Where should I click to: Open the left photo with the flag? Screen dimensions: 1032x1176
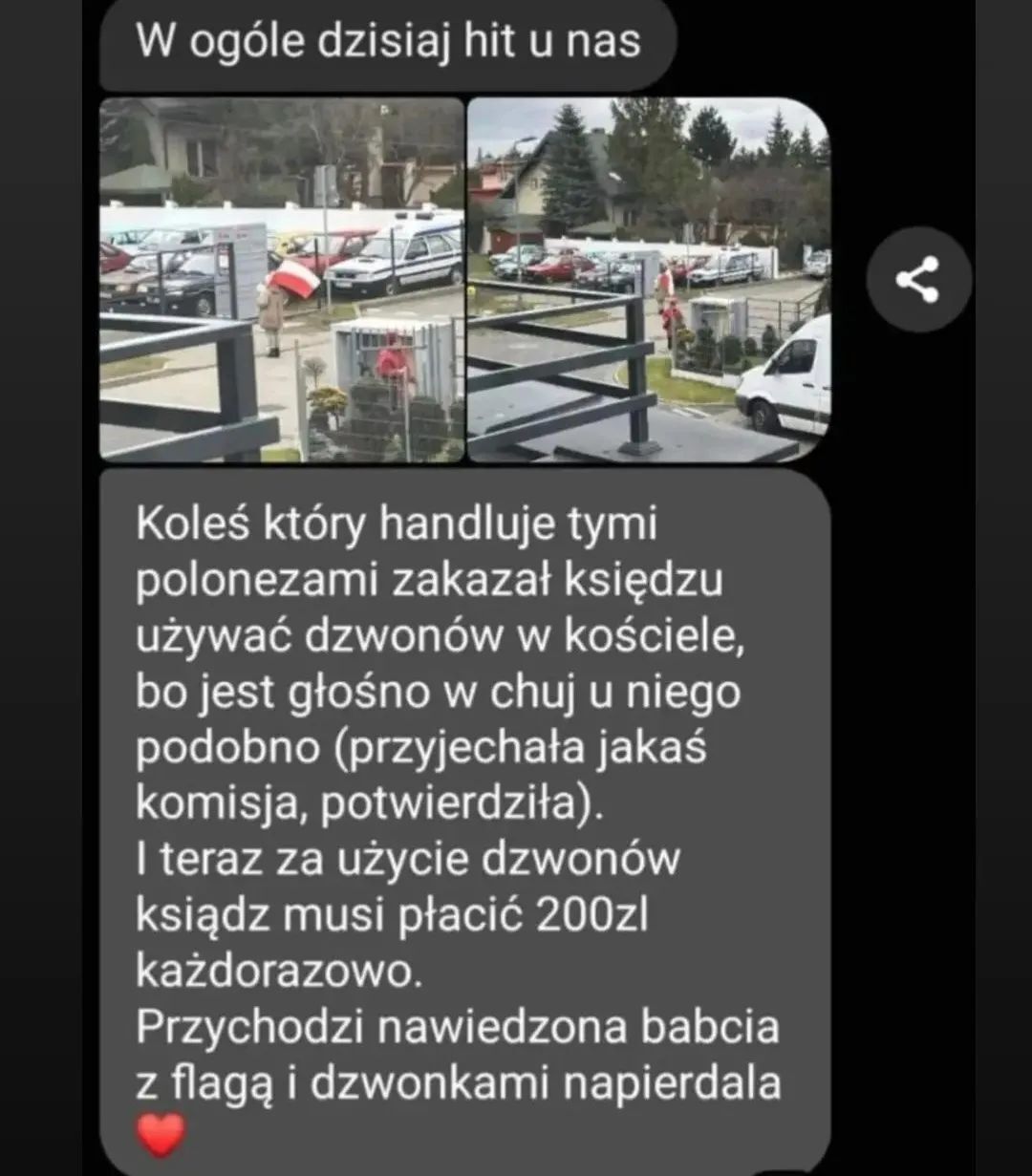click(x=282, y=280)
